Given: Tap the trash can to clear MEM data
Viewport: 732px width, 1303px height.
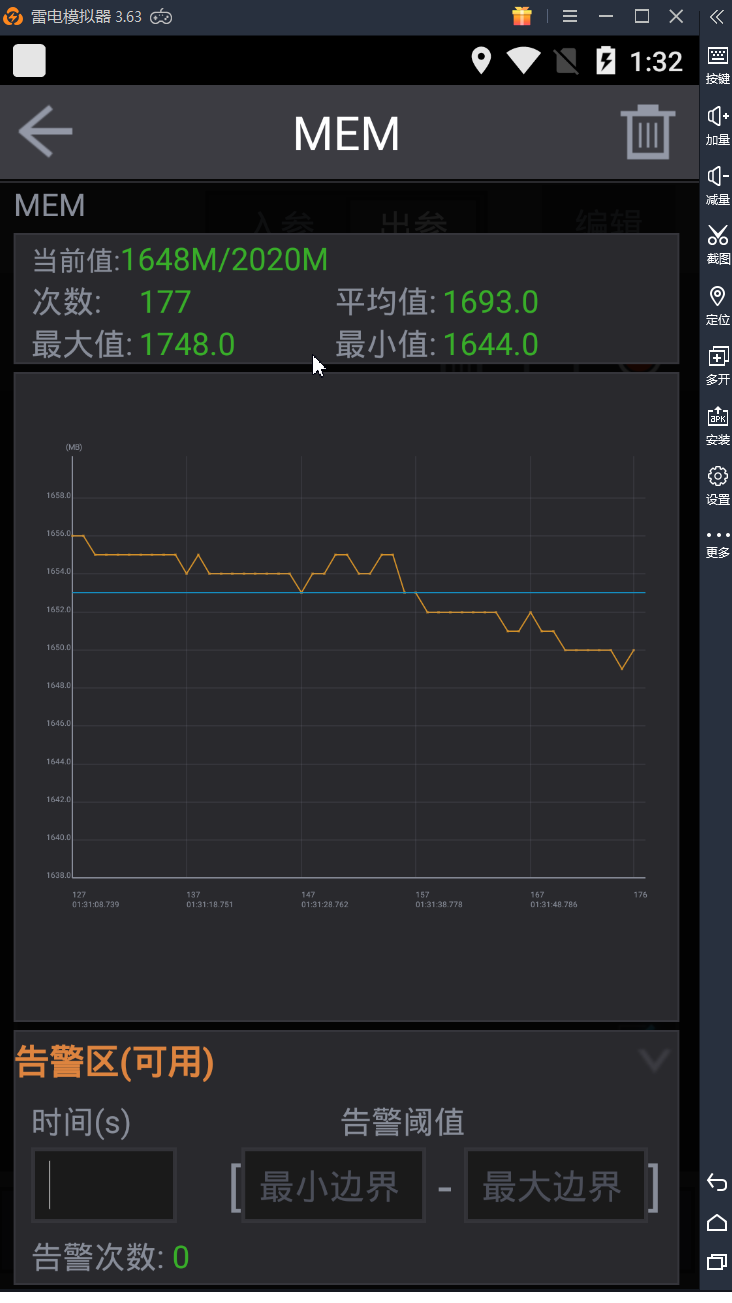Looking at the screenshot, I should click(647, 132).
